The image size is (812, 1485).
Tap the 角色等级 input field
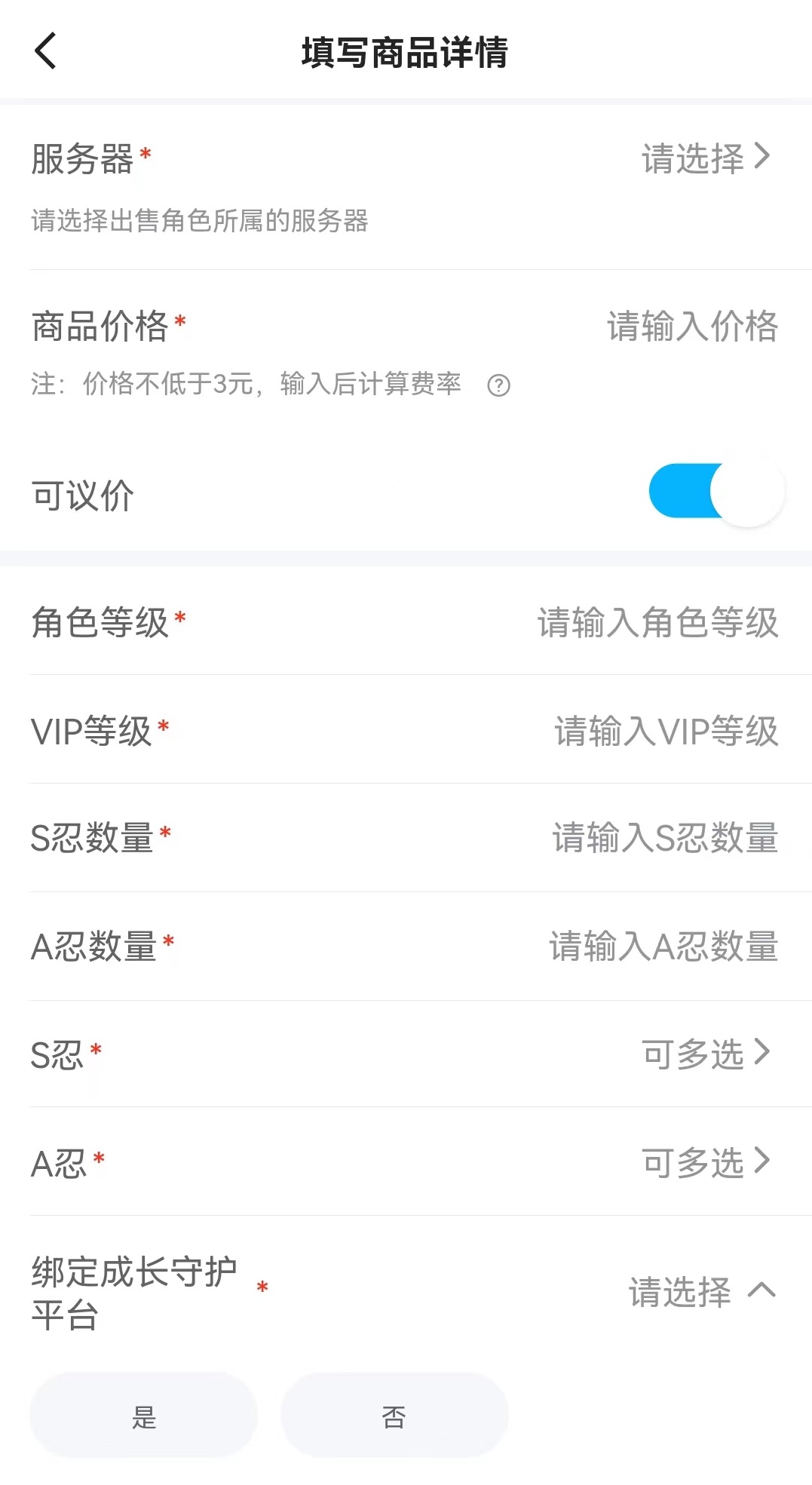point(657,623)
